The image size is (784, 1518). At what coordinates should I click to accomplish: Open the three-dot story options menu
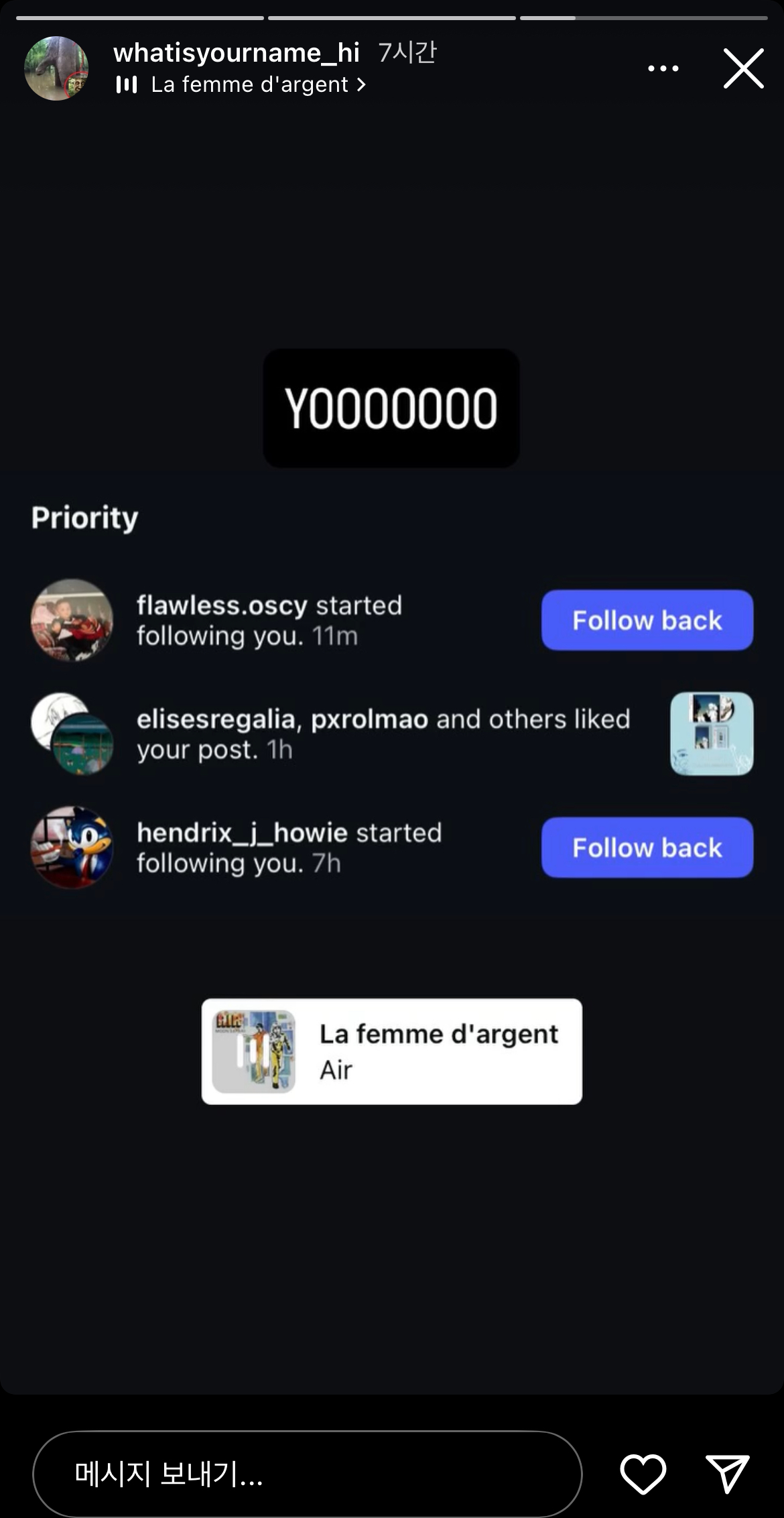tap(663, 68)
